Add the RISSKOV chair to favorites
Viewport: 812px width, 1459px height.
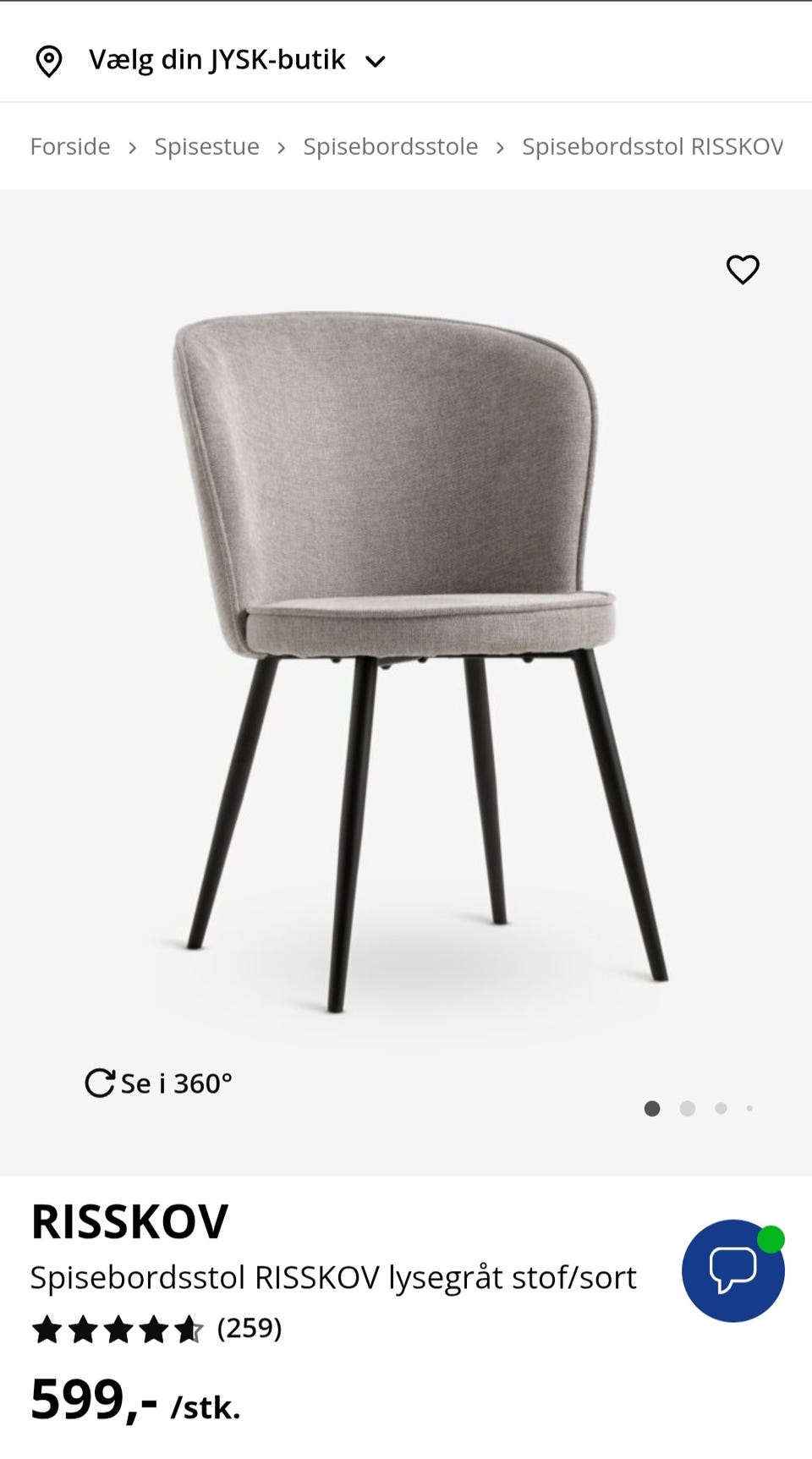click(743, 270)
